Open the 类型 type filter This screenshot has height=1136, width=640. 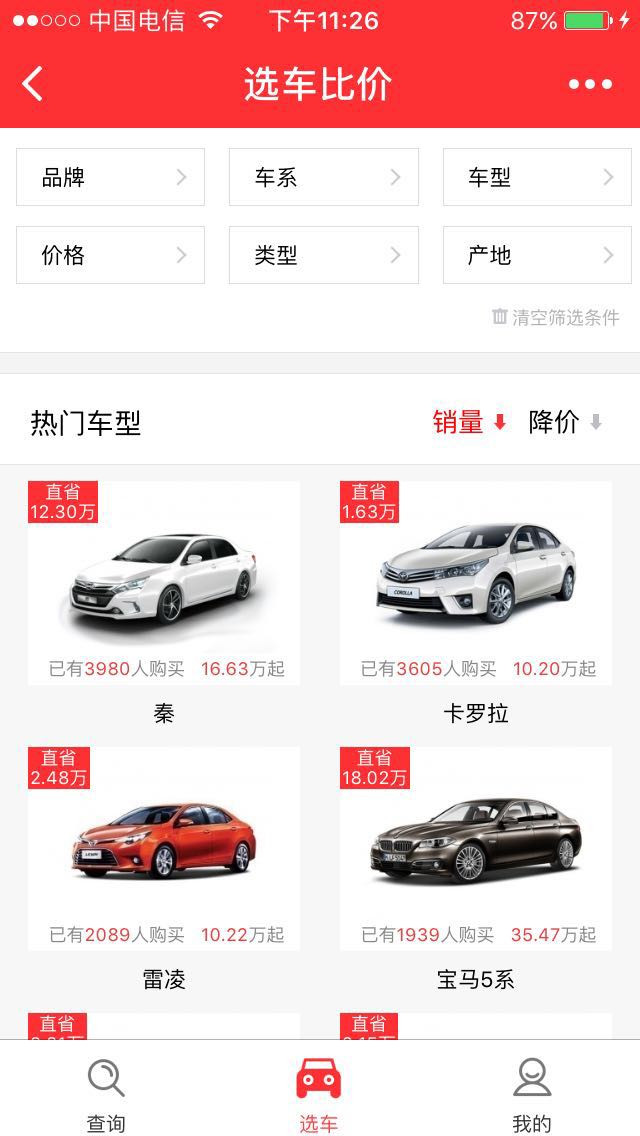pyautogui.click(x=323, y=255)
